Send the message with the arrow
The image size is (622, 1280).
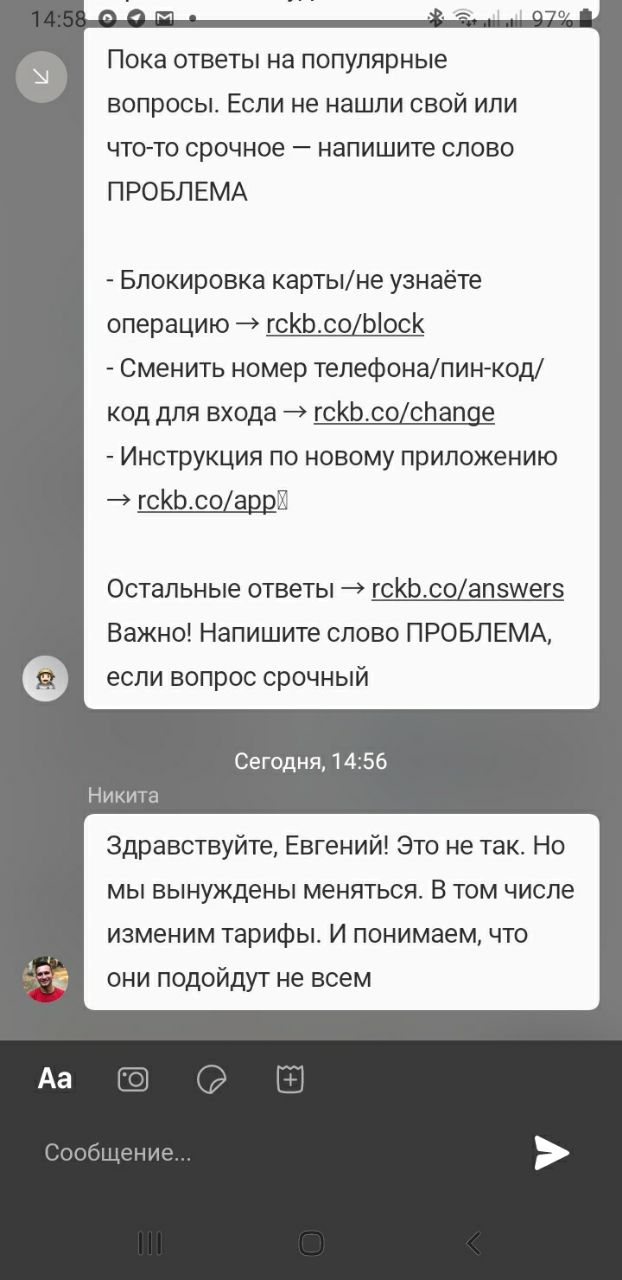[551, 1152]
